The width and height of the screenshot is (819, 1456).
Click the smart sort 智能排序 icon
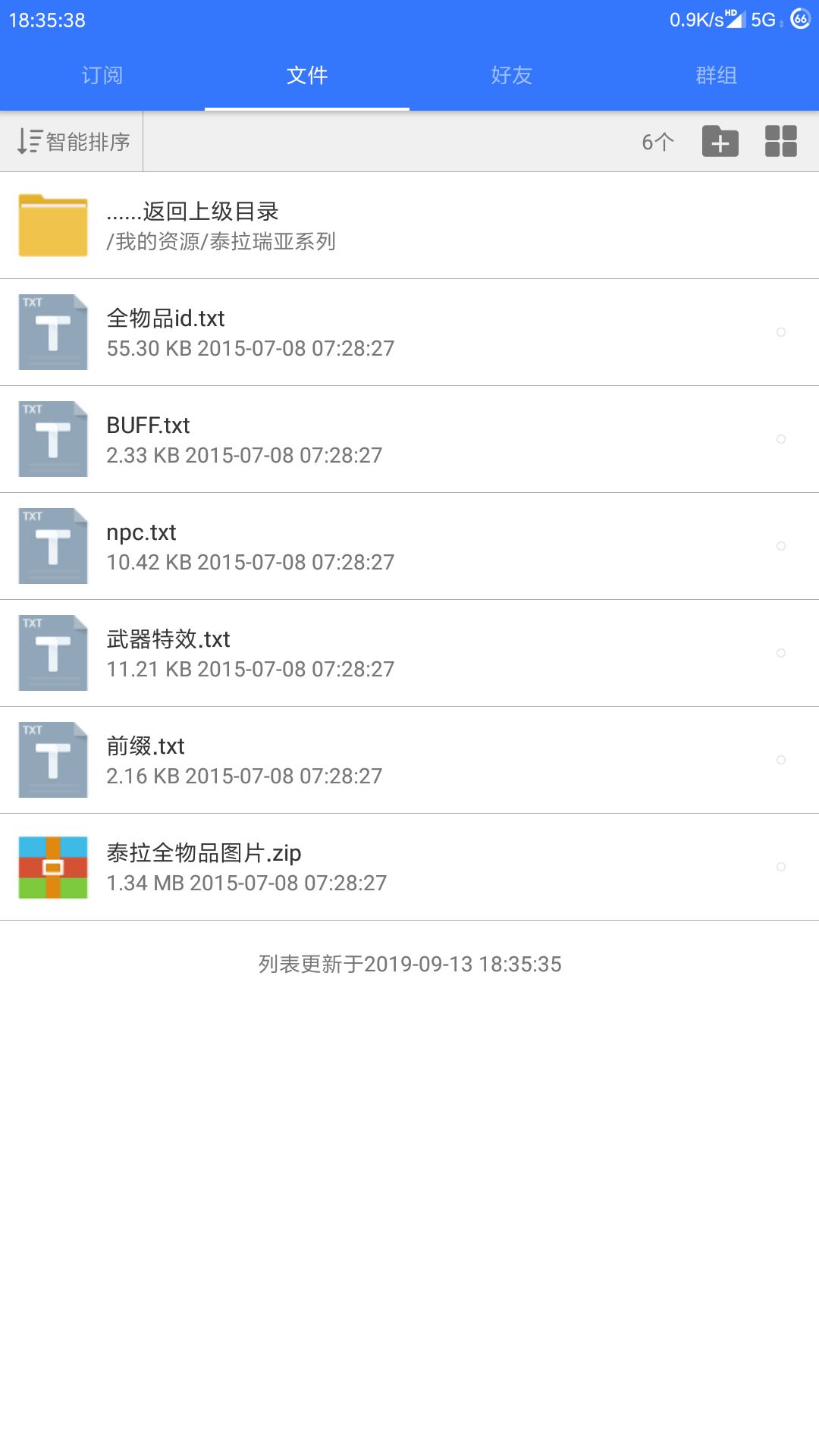pos(27,141)
